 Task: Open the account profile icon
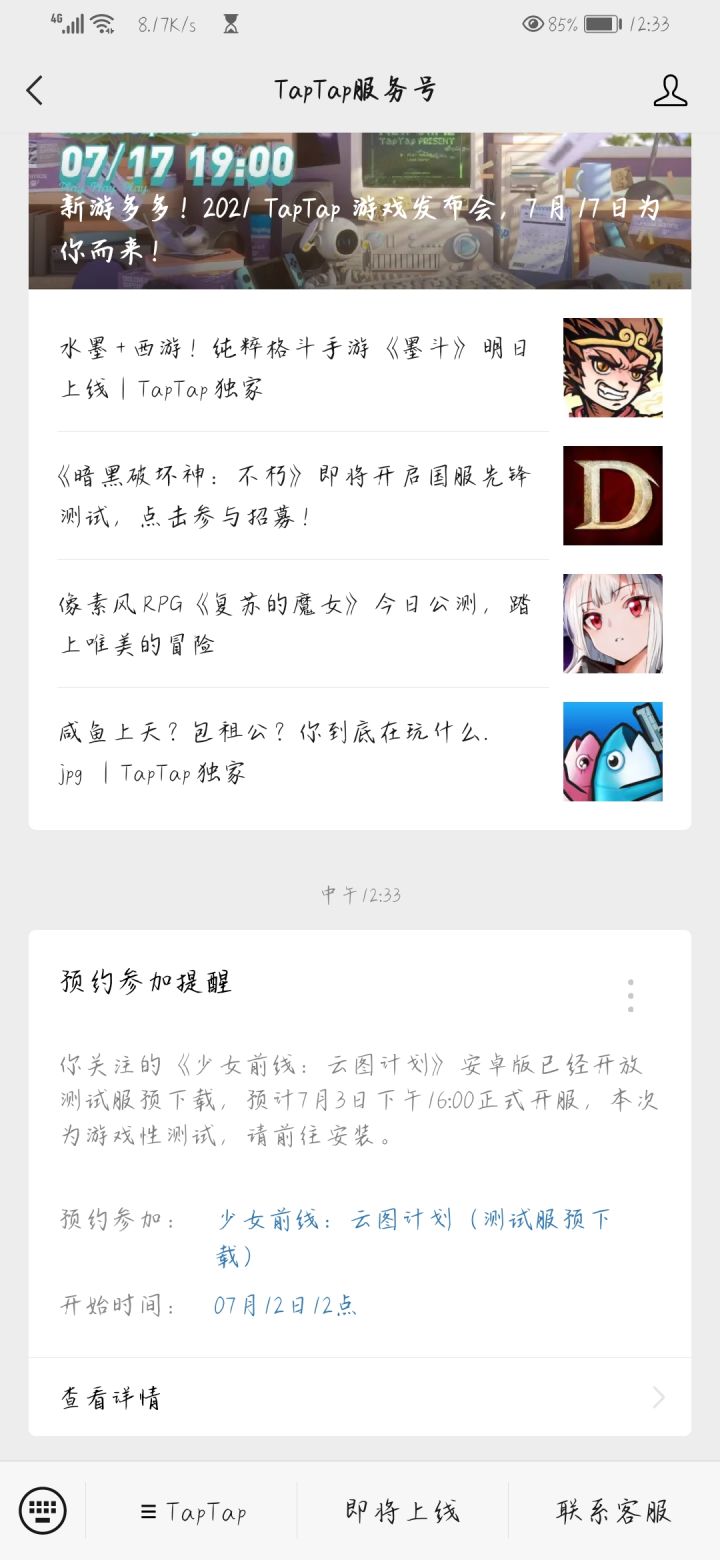coord(670,90)
